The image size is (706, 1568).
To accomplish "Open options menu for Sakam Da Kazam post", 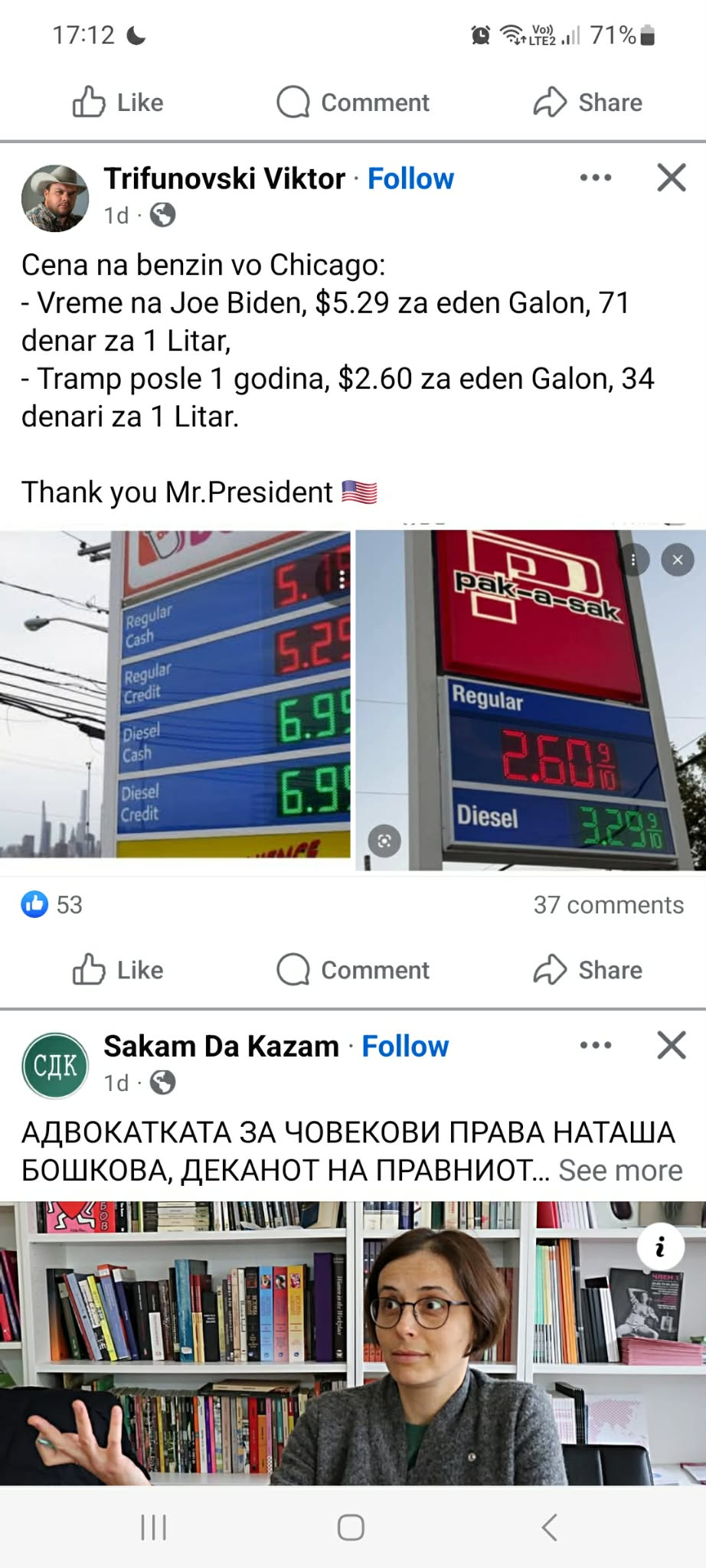I will tap(596, 1045).
